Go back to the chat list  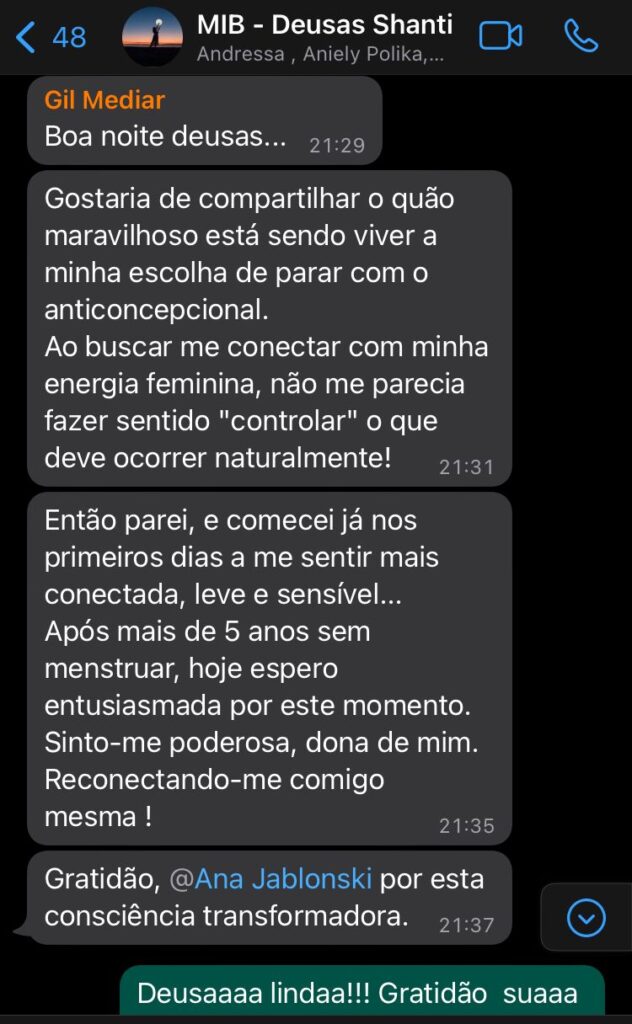[x=51, y=37]
